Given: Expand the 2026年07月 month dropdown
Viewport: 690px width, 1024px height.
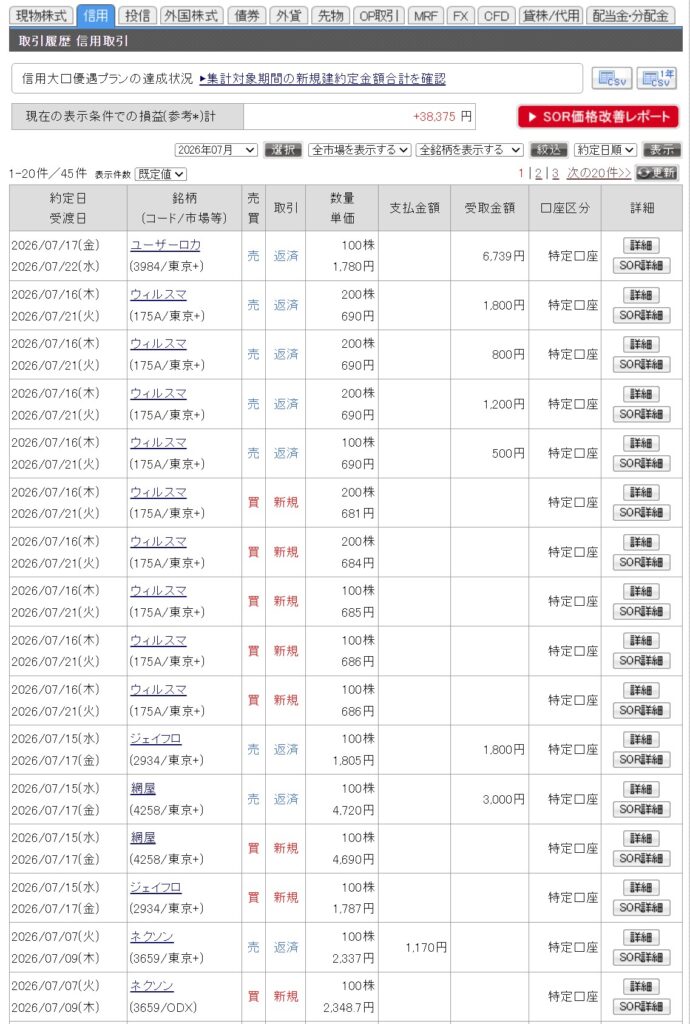Looking at the screenshot, I should coord(217,150).
